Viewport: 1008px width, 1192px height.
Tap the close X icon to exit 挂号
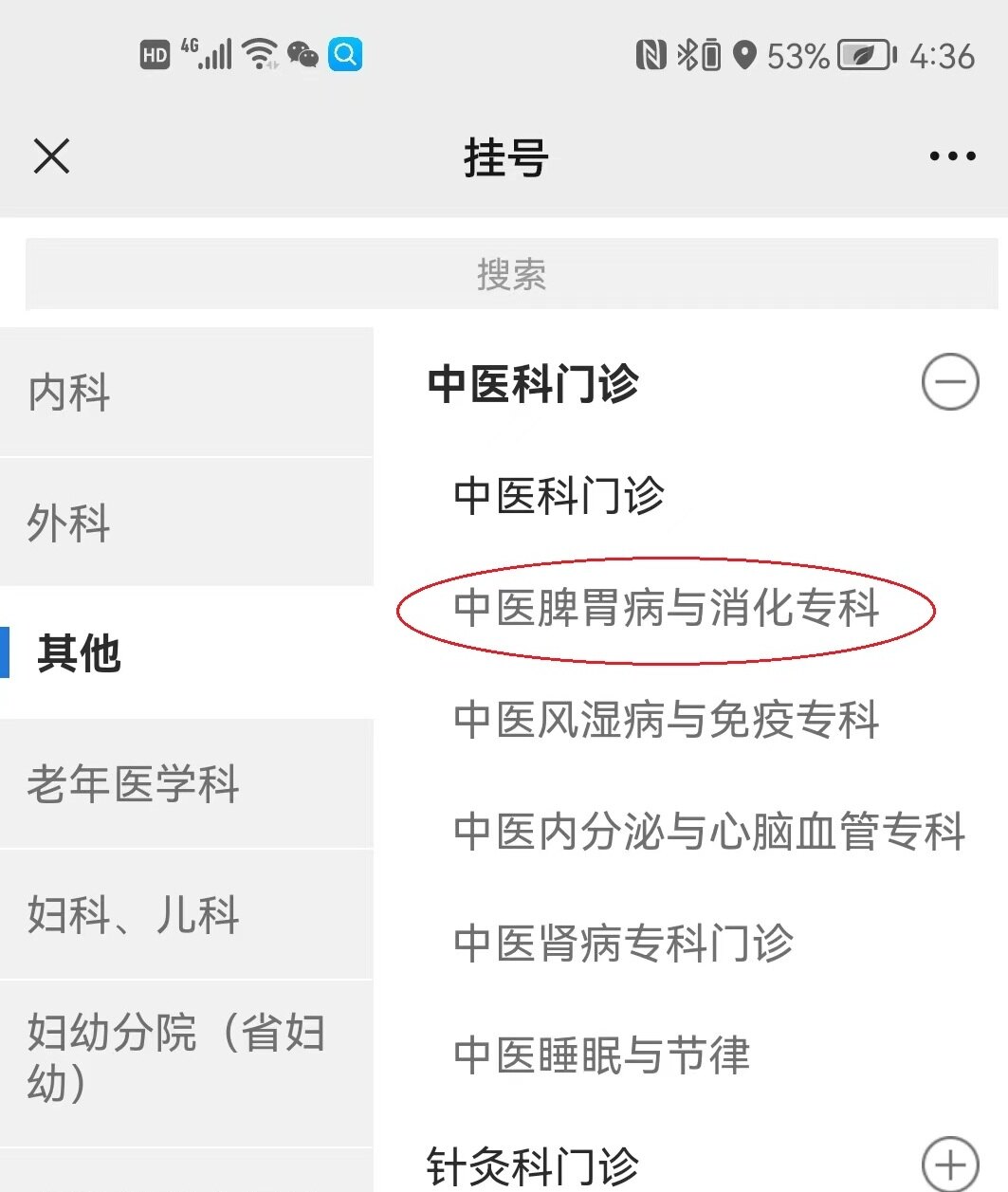(x=52, y=156)
